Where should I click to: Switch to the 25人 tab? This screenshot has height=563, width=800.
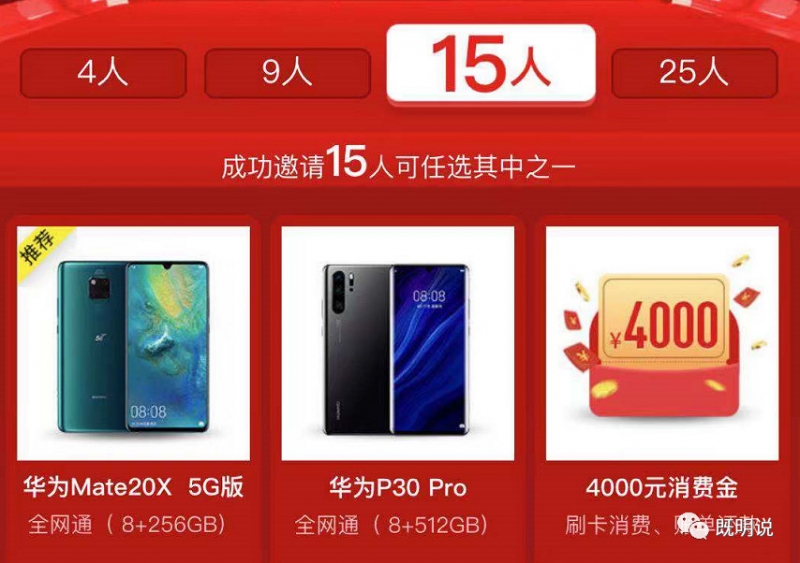click(693, 72)
